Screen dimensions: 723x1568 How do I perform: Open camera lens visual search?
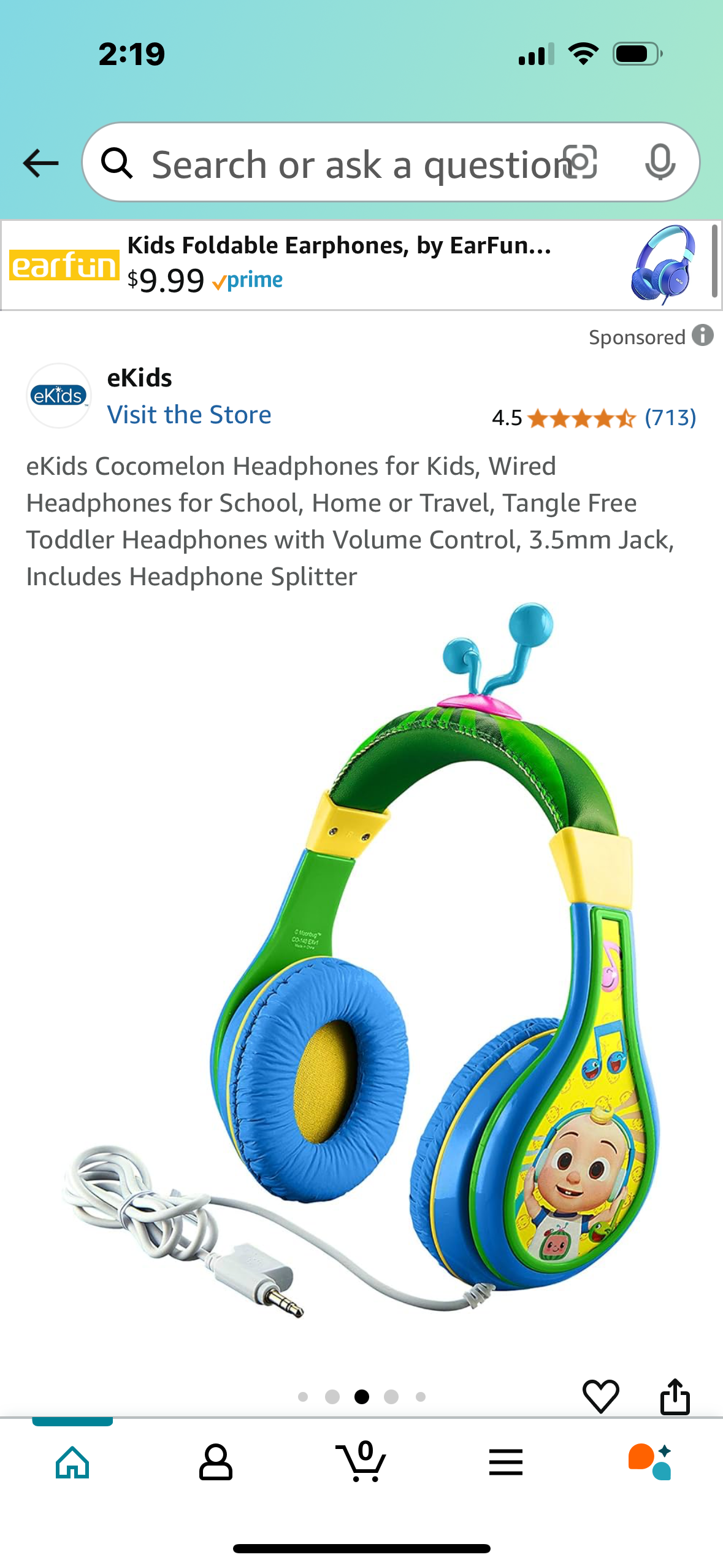click(580, 163)
